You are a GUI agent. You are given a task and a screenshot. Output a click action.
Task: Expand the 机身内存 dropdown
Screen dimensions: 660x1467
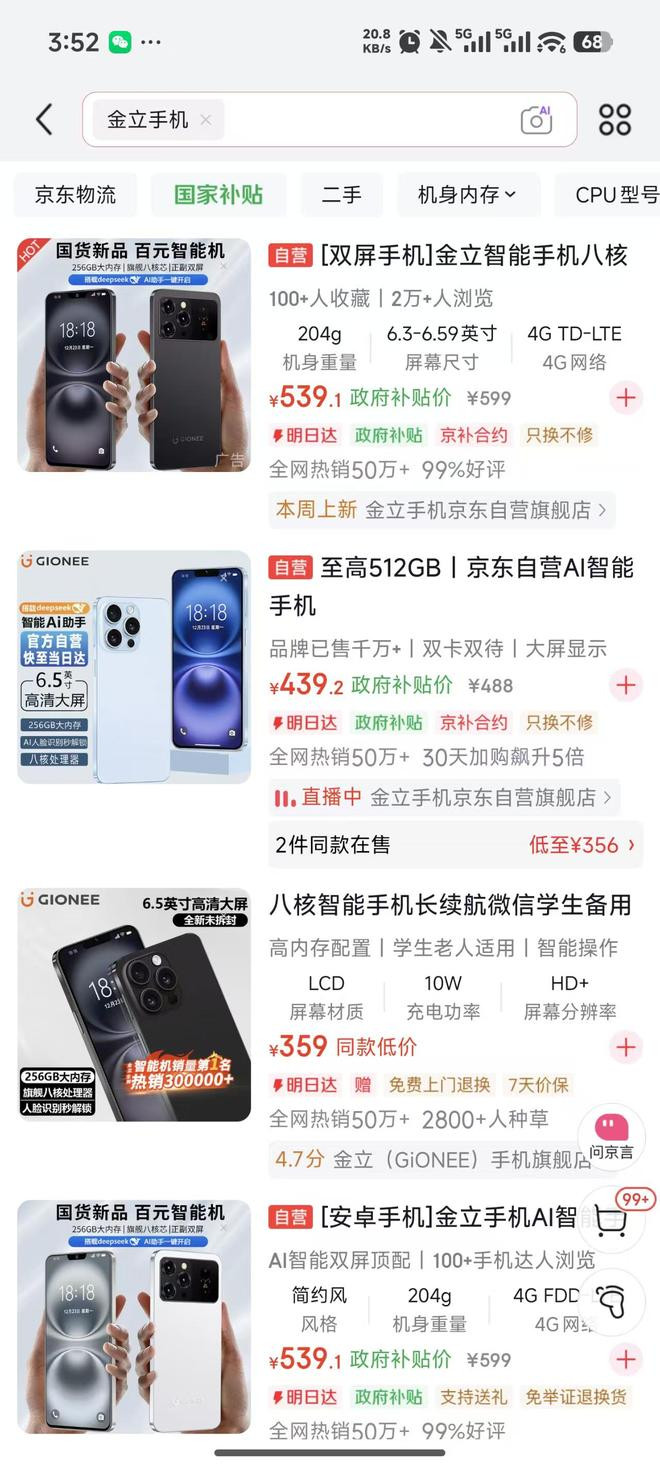pyautogui.click(x=467, y=195)
